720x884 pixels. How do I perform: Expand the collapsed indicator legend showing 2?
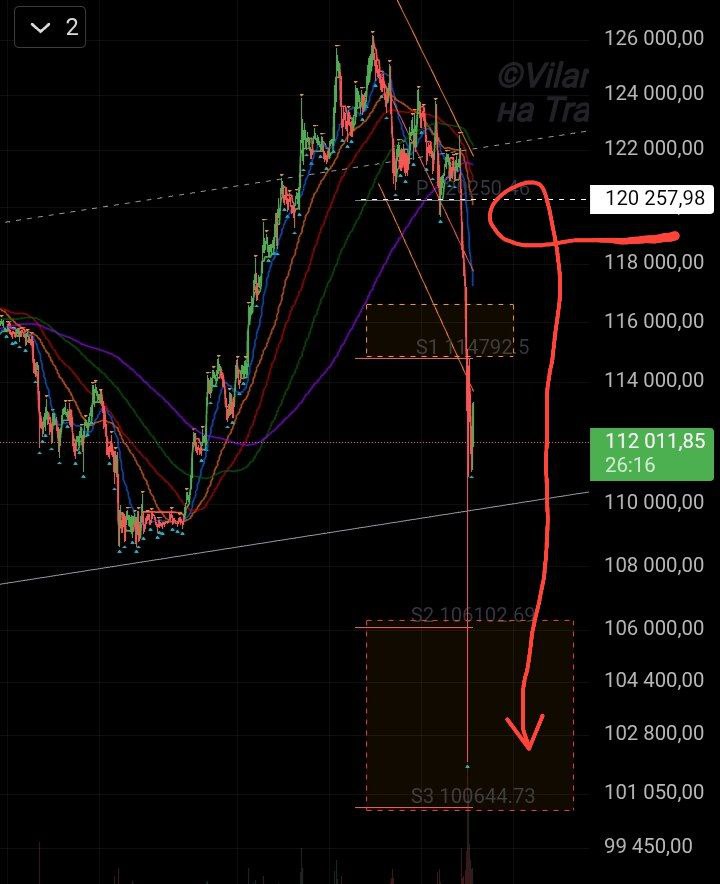pyautogui.click(x=49, y=27)
